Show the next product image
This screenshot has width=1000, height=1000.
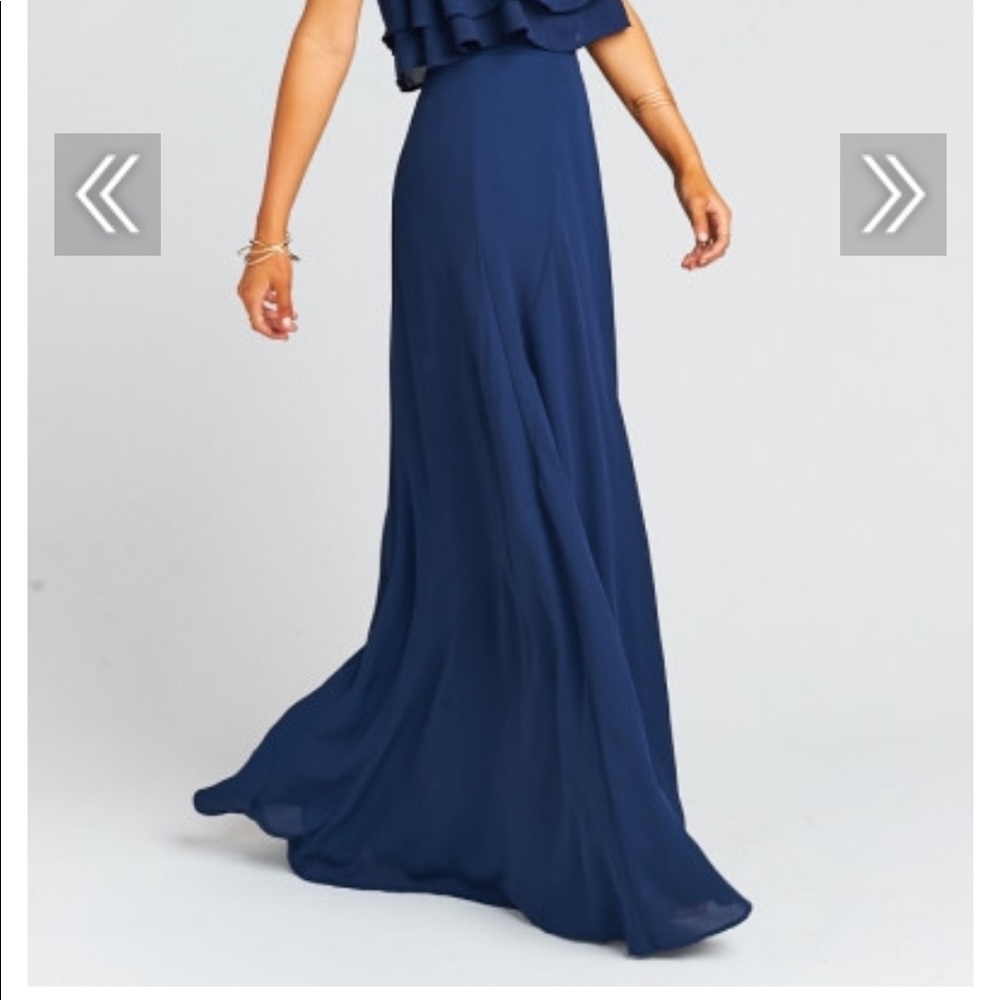892,194
